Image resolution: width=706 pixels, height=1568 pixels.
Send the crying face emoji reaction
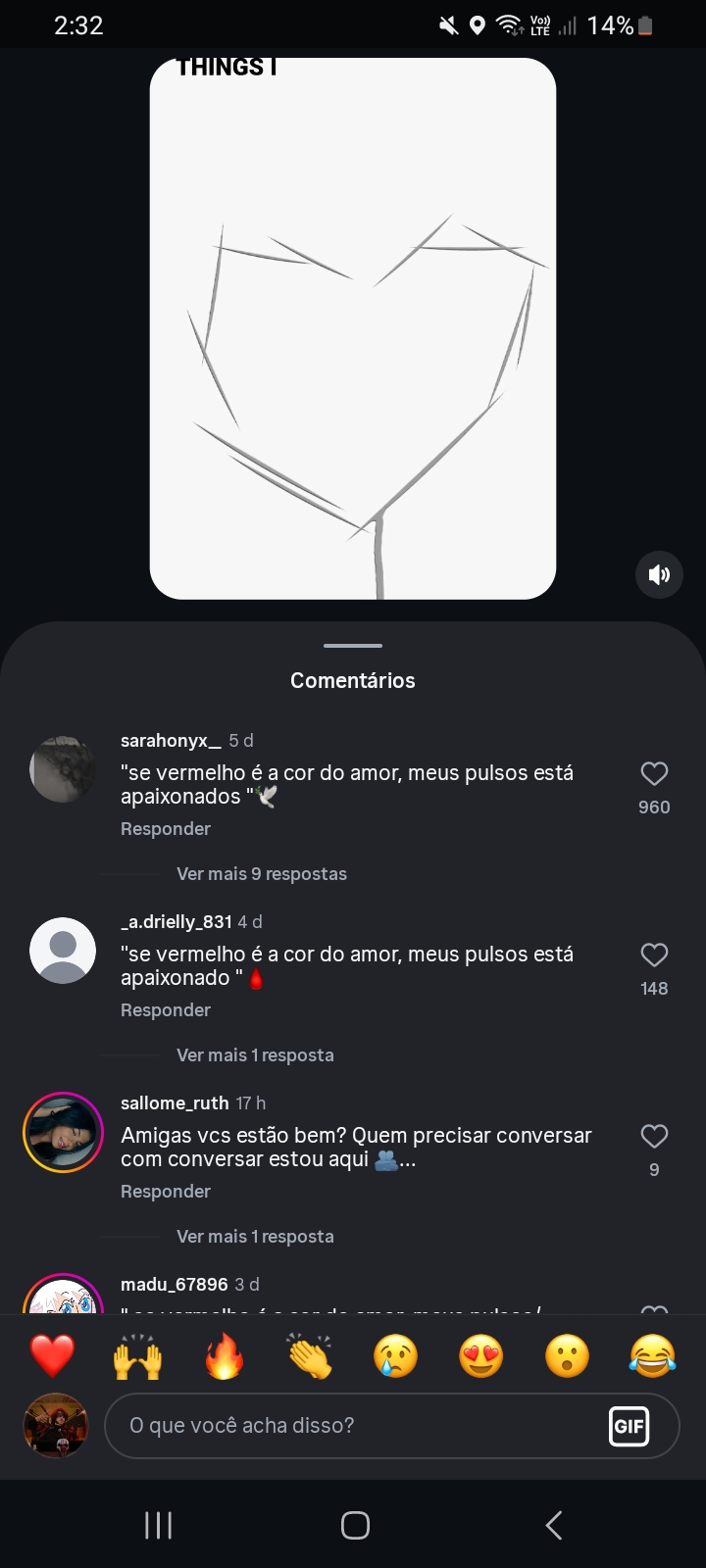pos(395,1356)
